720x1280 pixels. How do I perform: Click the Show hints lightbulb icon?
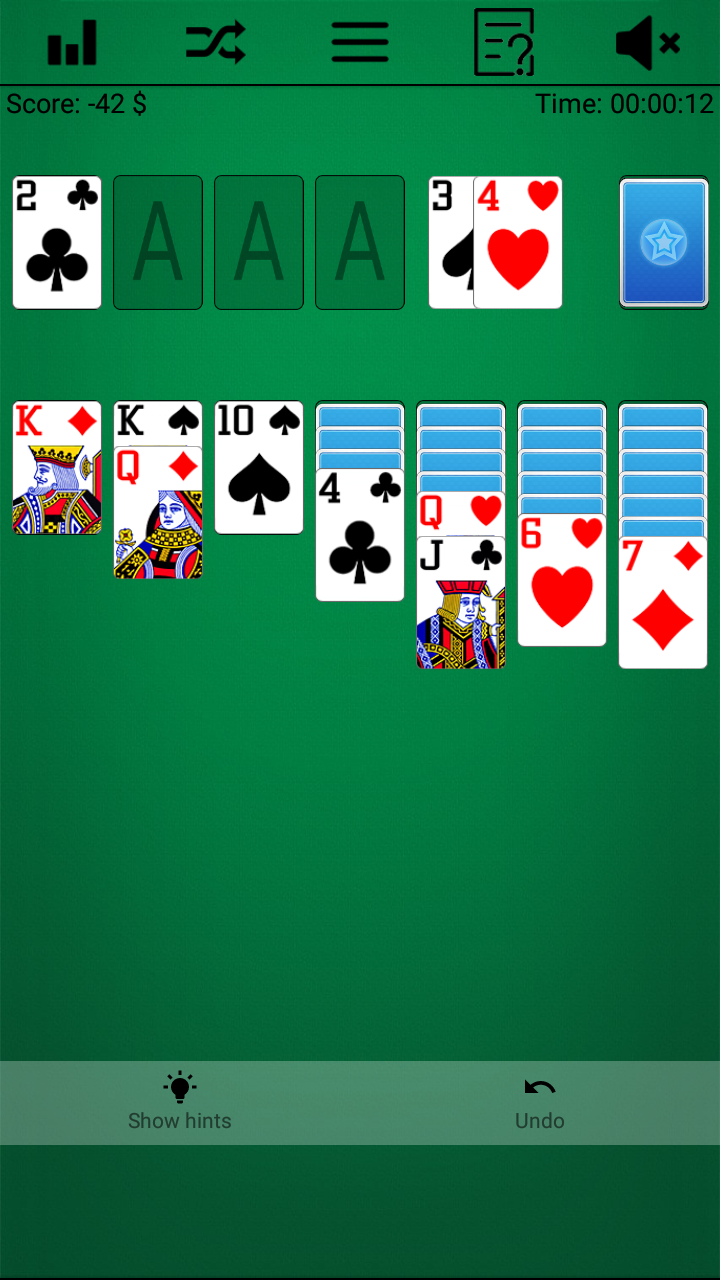(x=179, y=1086)
